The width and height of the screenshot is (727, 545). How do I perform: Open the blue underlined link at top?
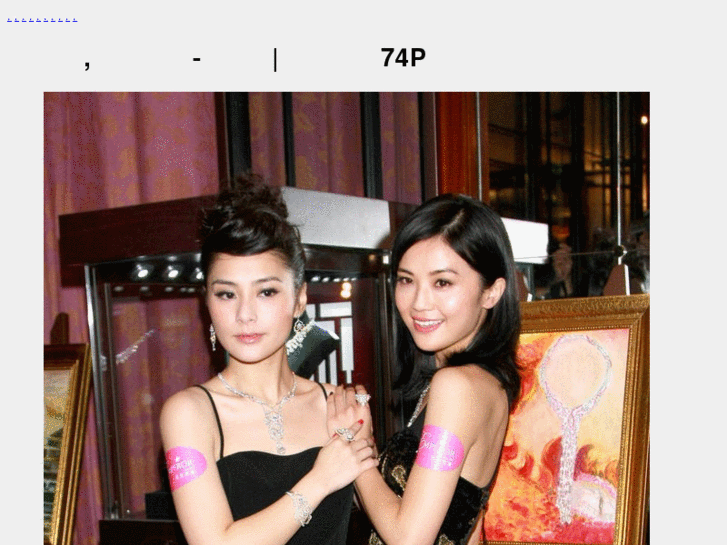42,19
